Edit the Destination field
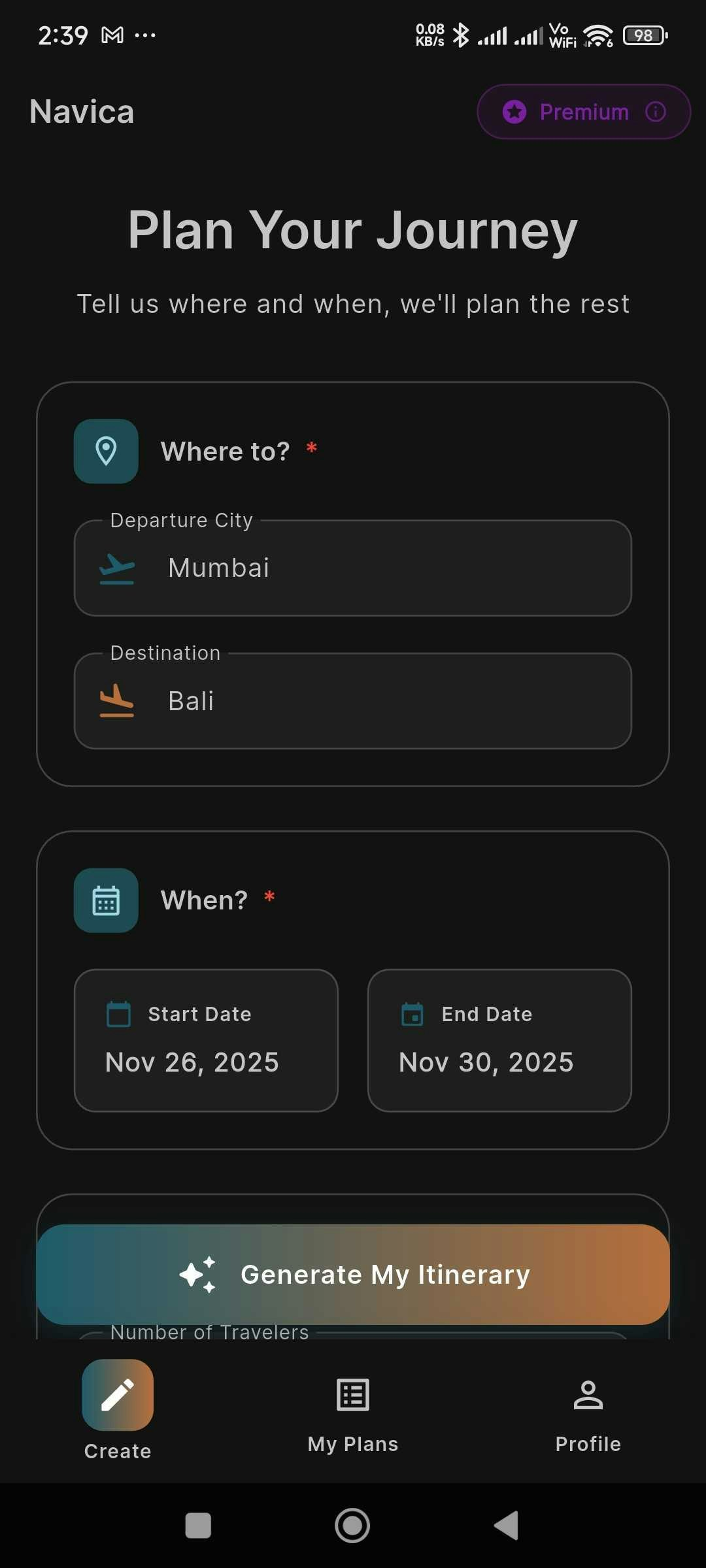This screenshot has height=1568, width=706. coord(353,701)
